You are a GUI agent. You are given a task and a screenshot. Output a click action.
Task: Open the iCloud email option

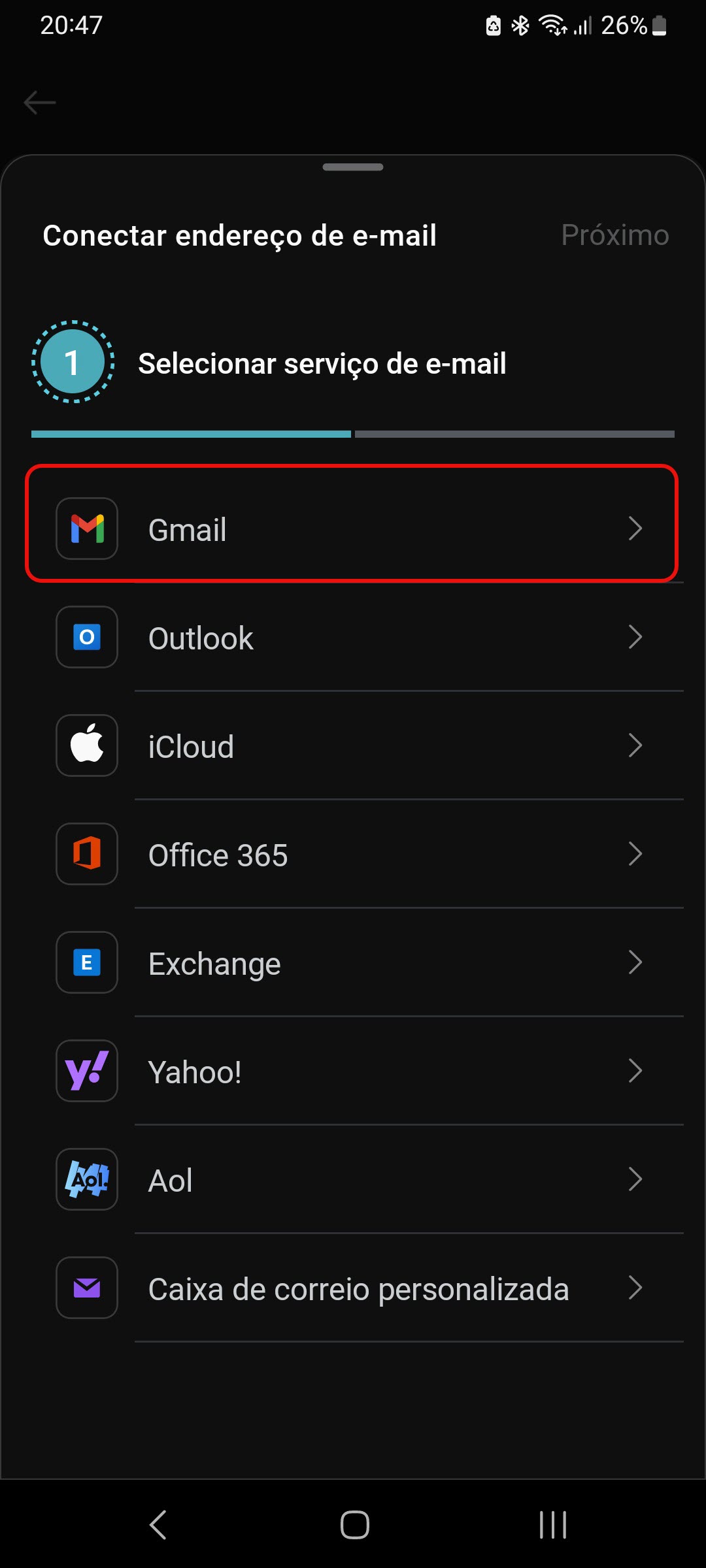(x=352, y=745)
